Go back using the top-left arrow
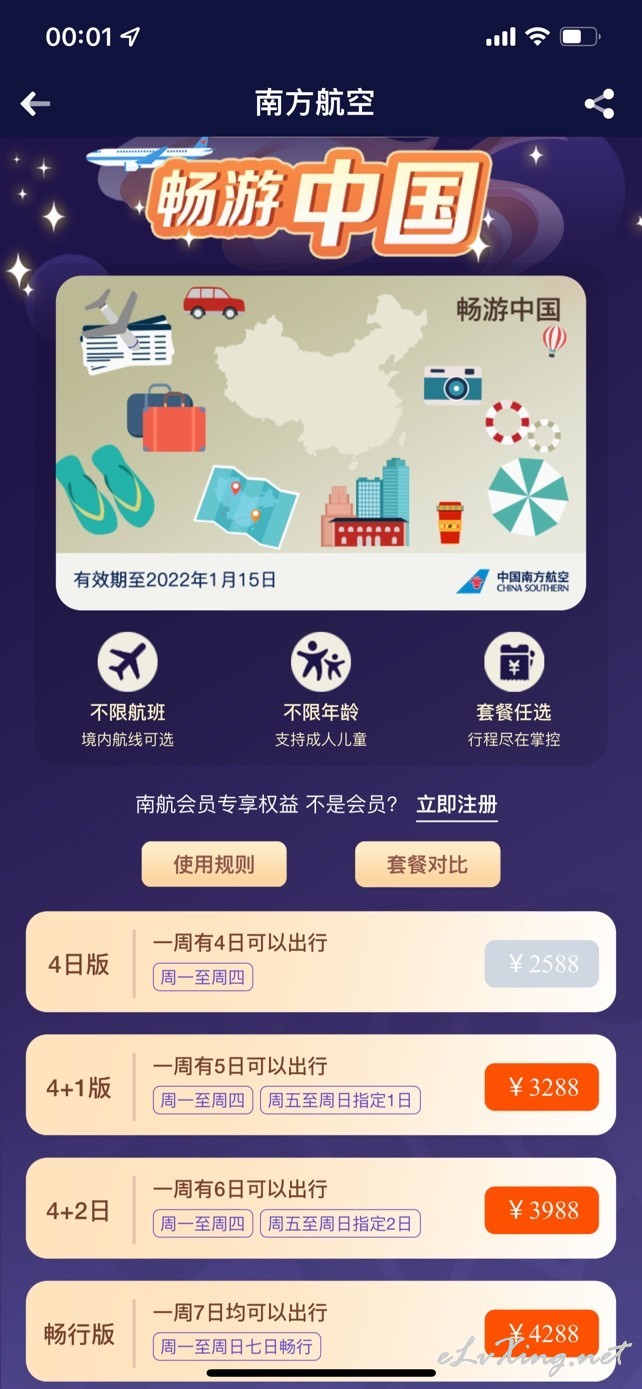 click(x=35, y=103)
